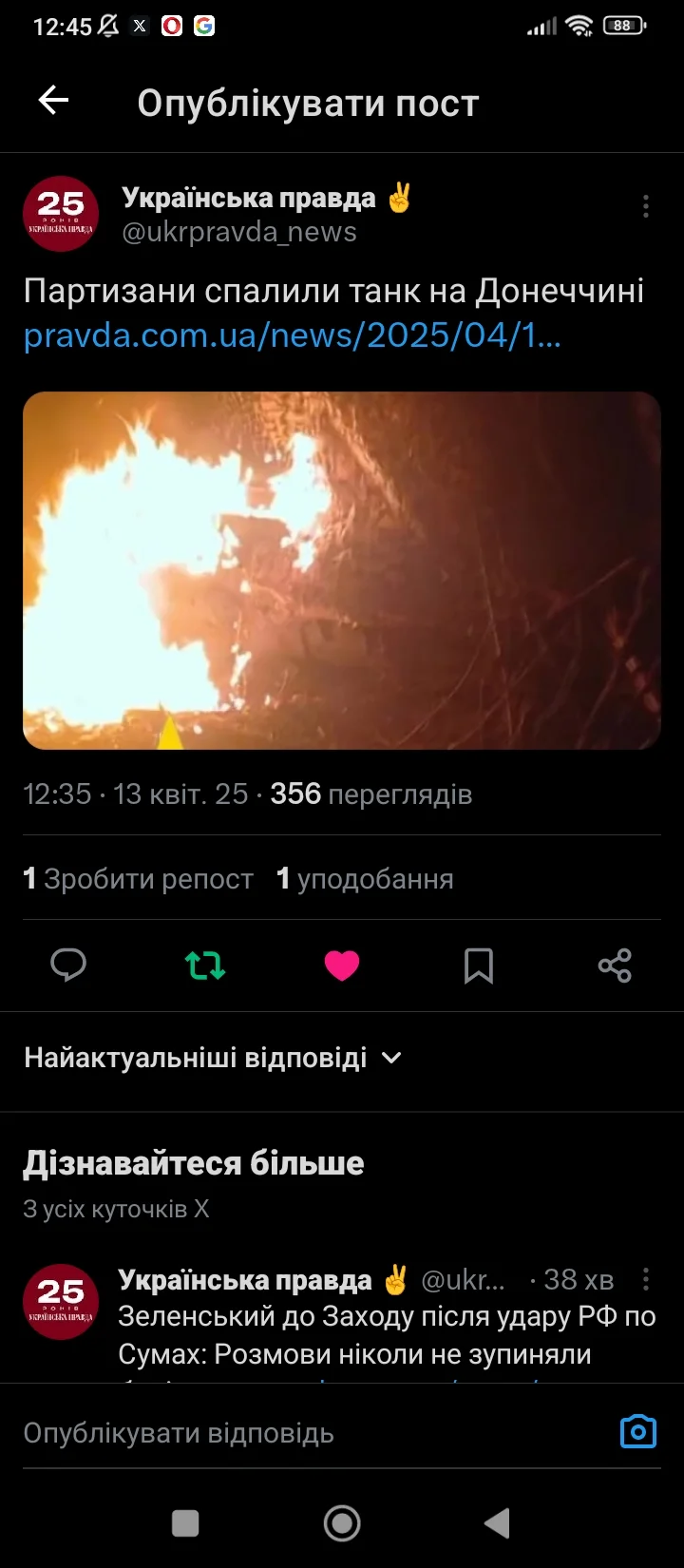Expand the Найактуальніші відповіді sorting dropdown
Image resolution: width=684 pixels, height=1568 pixels.
213,1058
